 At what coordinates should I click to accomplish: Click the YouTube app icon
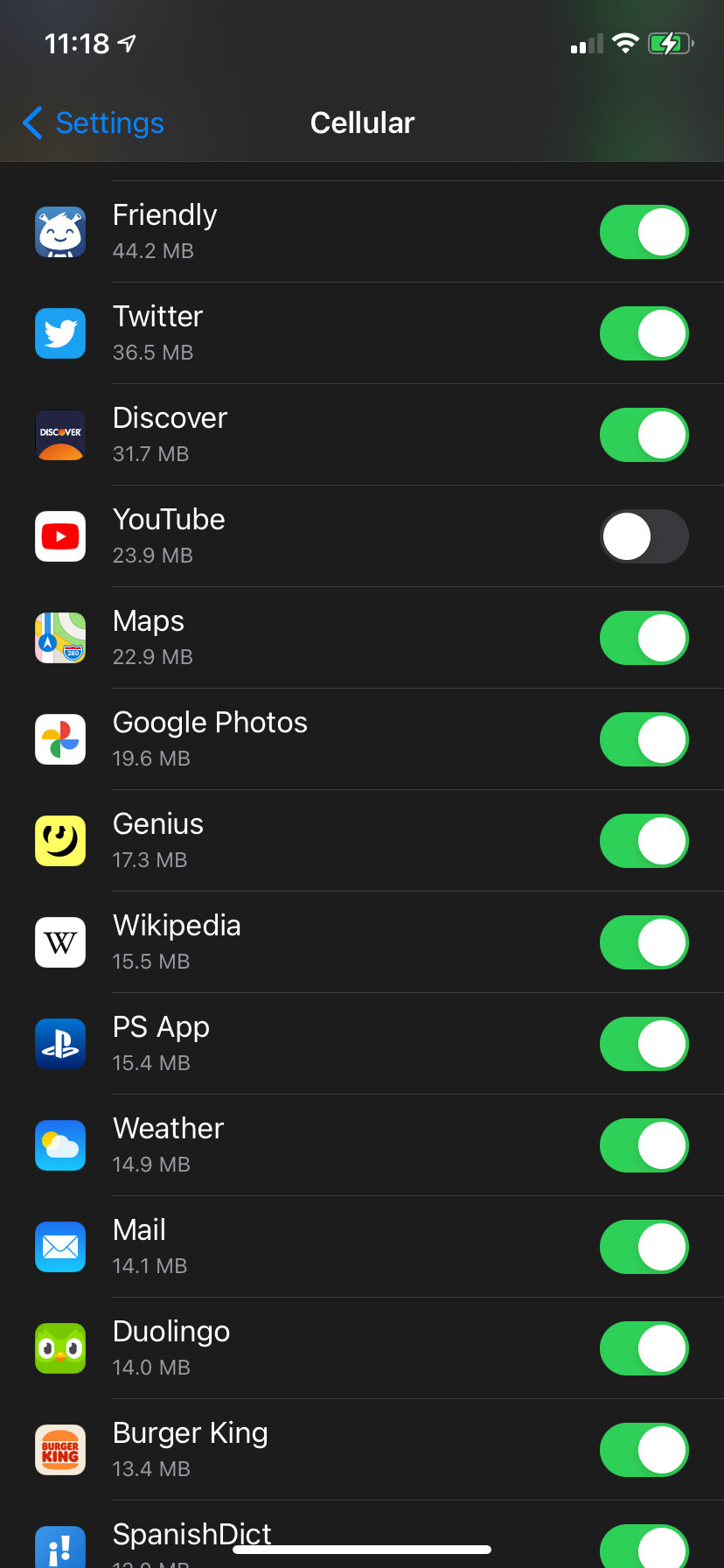pyautogui.click(x=59, y=536)
